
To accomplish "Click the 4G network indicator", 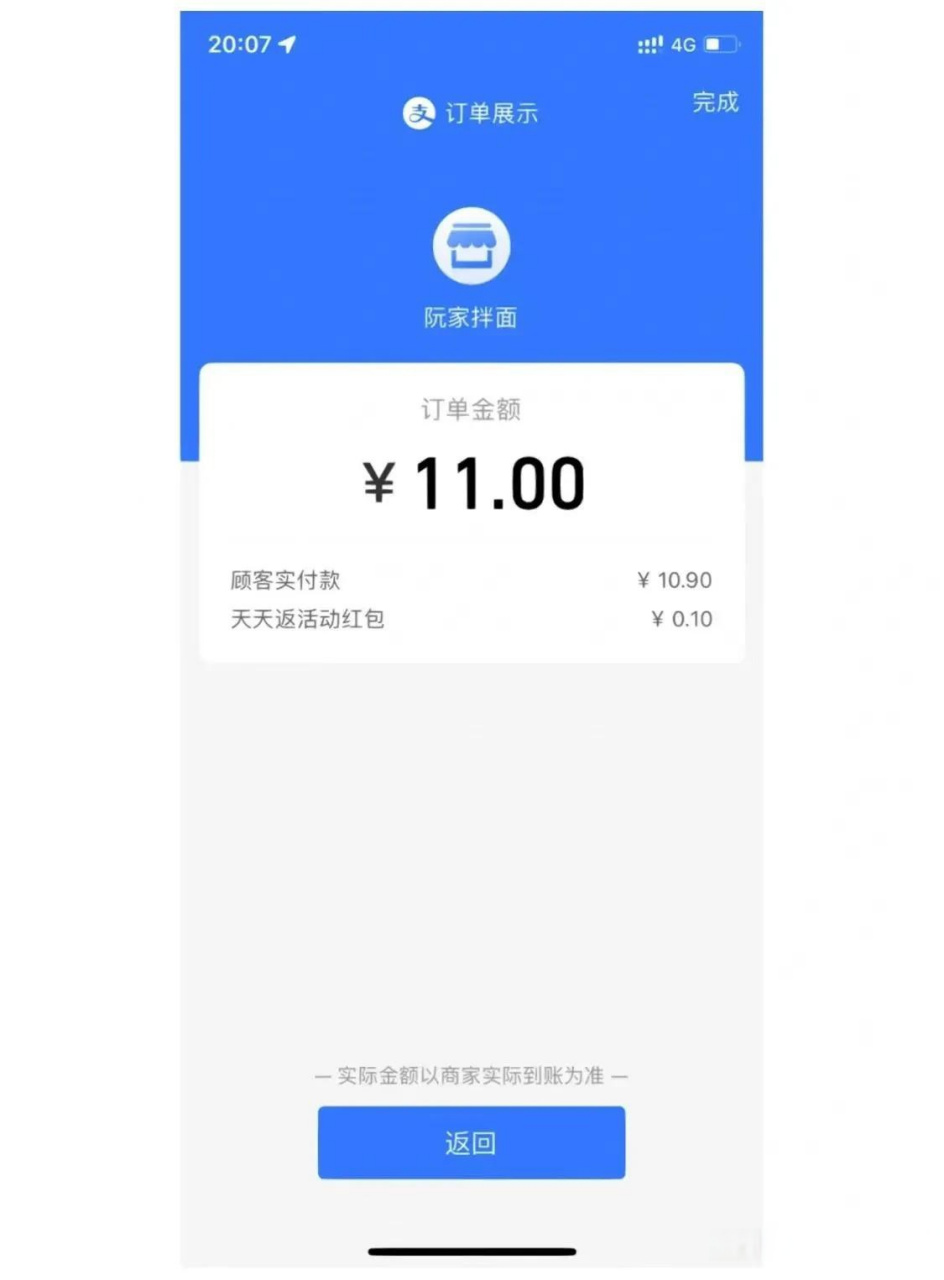I will tap(682, 44).
